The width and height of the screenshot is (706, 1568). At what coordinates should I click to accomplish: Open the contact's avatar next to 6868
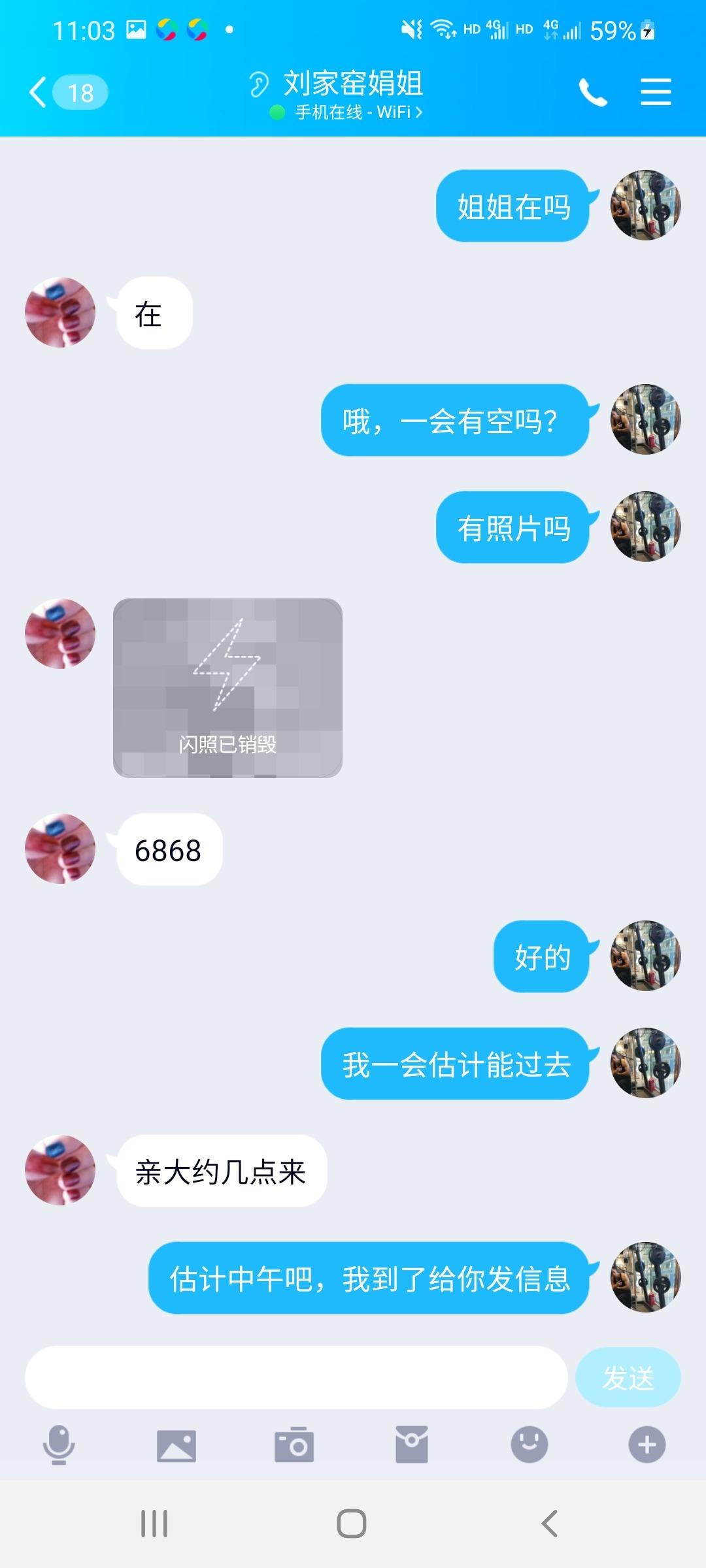[60, 849]
